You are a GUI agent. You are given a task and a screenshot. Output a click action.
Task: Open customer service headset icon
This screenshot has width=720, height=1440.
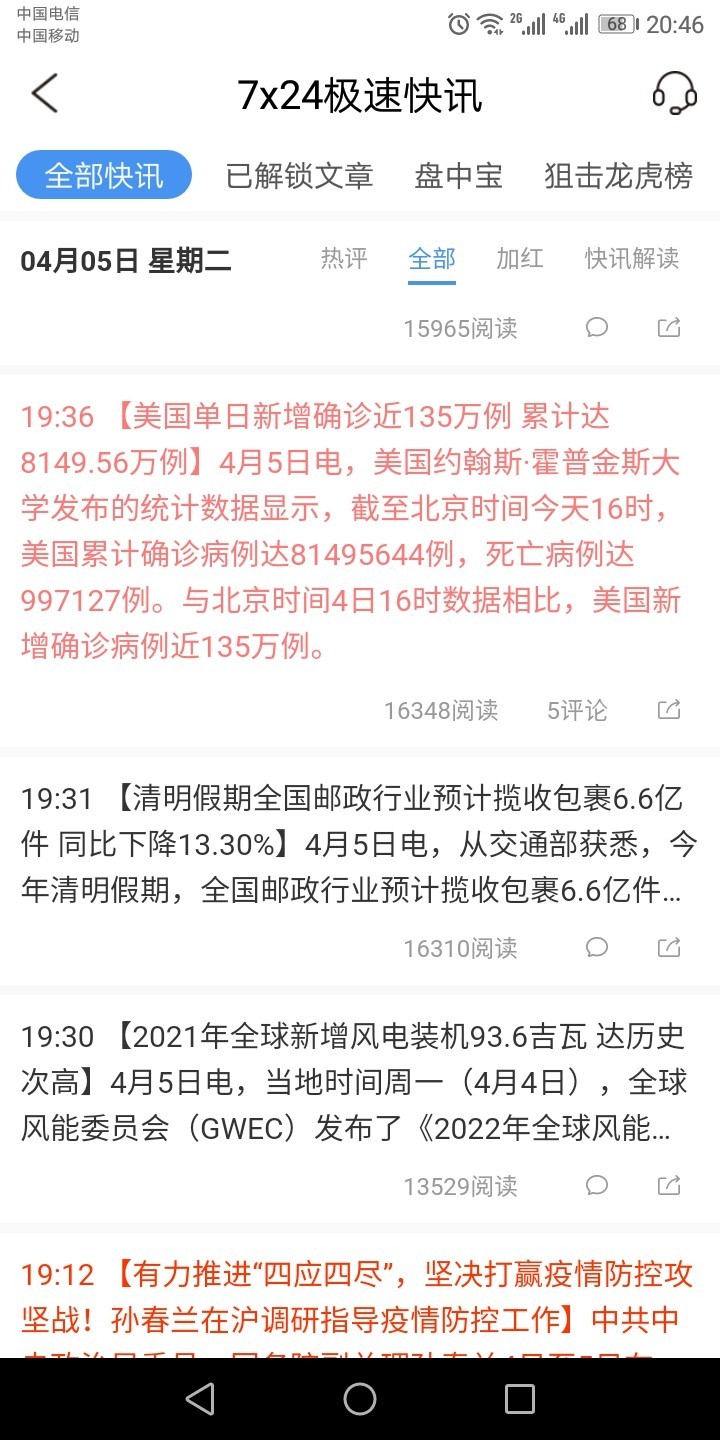(675, 93)
